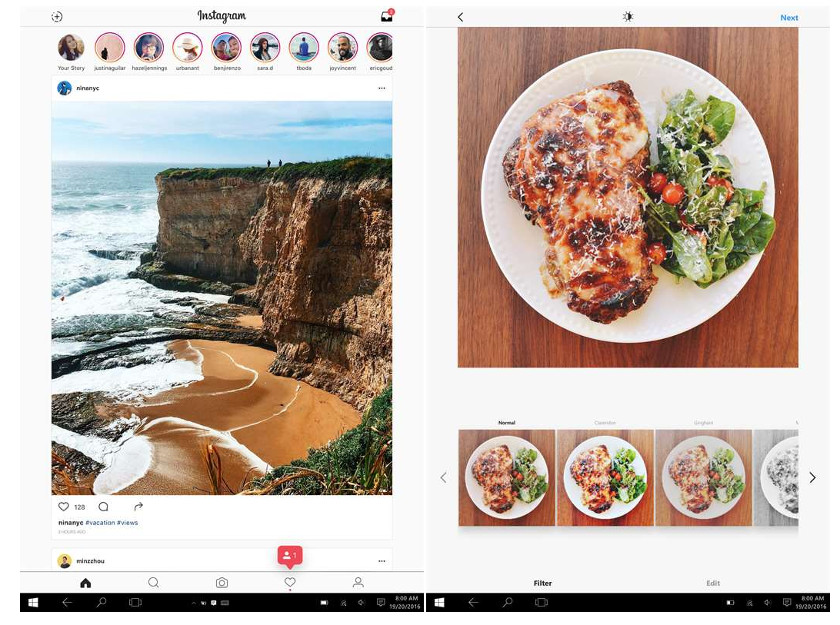The image size is (840, 625).
Task: View justinaguilar's story
Action: click(x=109, y=47)
